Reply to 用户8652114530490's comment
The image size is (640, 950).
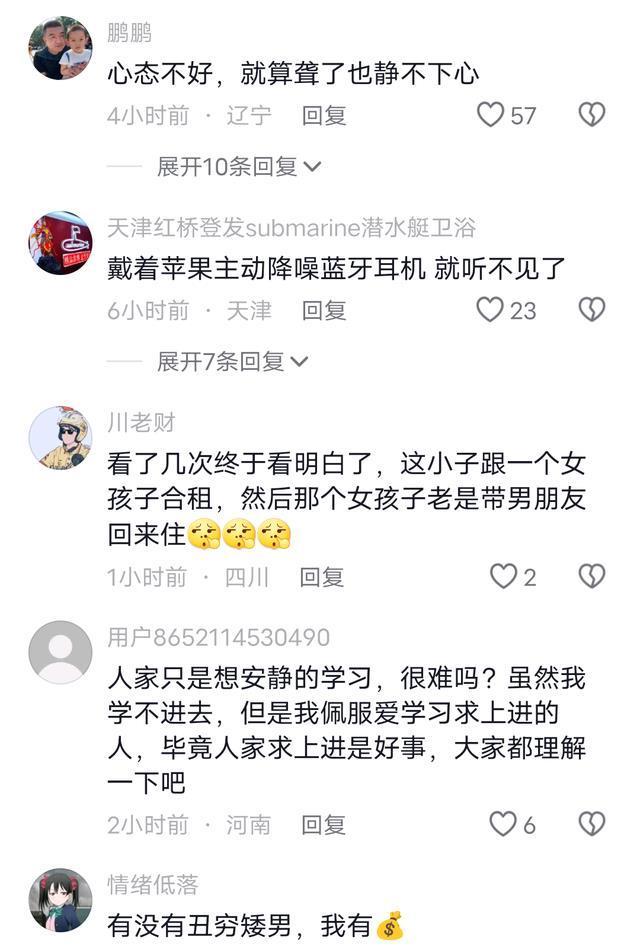click(x=324, y=824)
